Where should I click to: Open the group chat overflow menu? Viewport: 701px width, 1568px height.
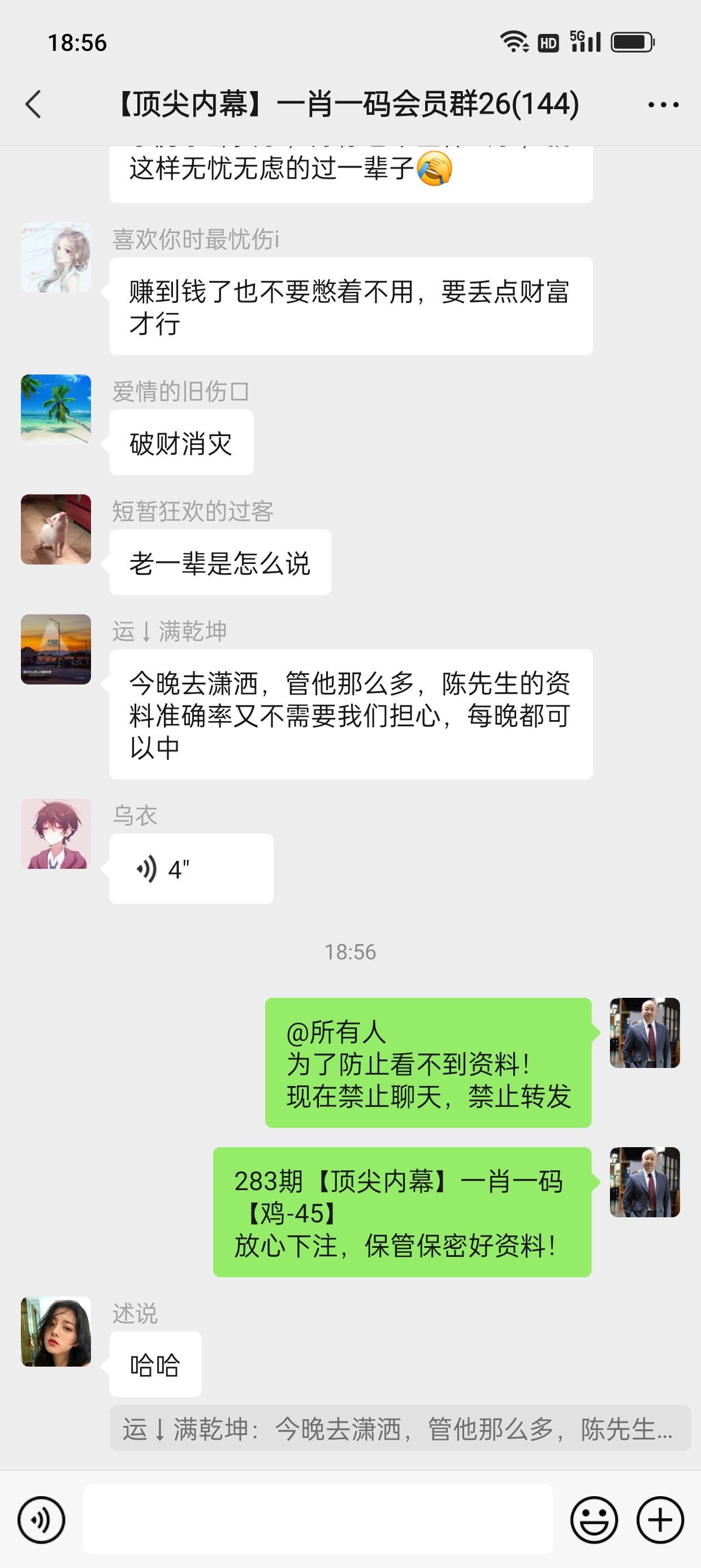click(663, 105)
